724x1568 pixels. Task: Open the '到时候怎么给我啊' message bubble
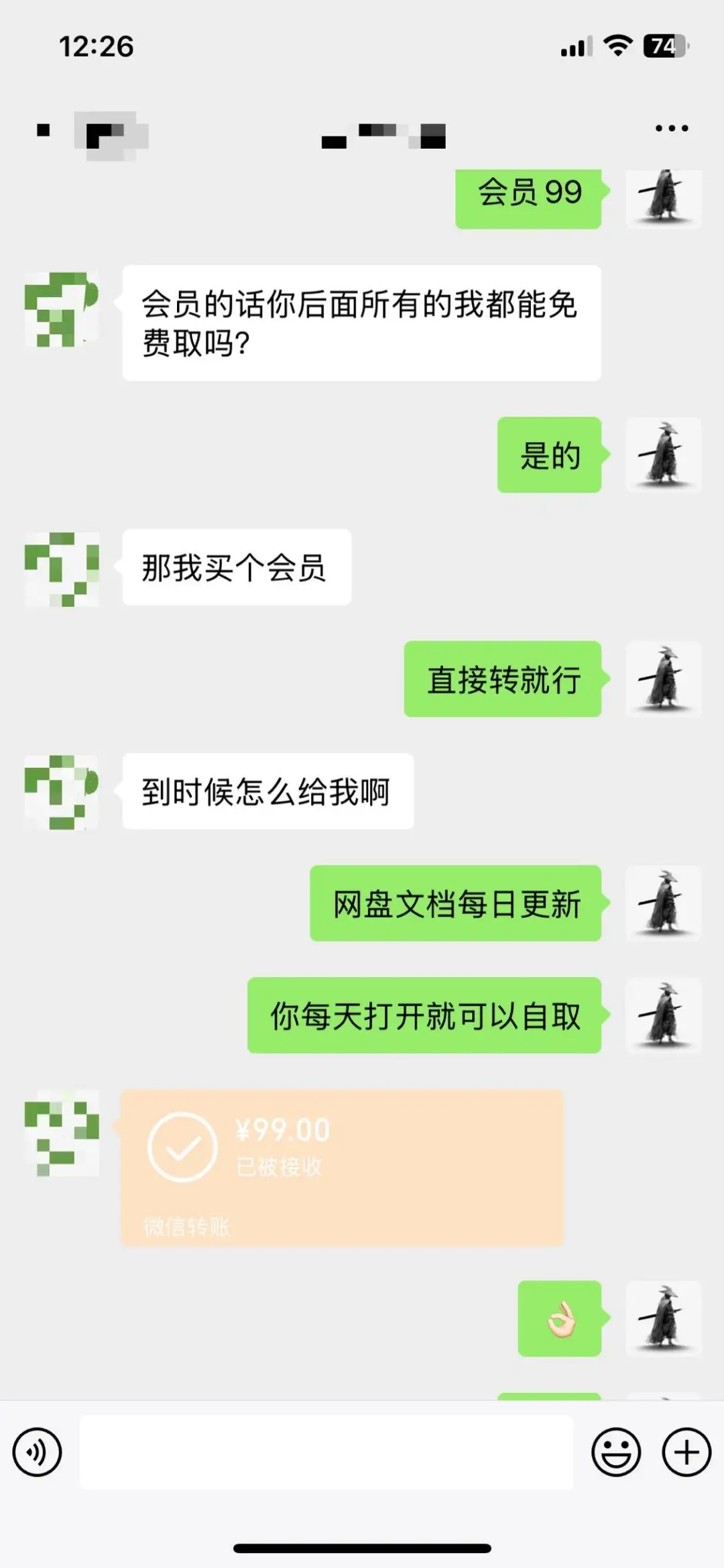[x=267, y=791]
